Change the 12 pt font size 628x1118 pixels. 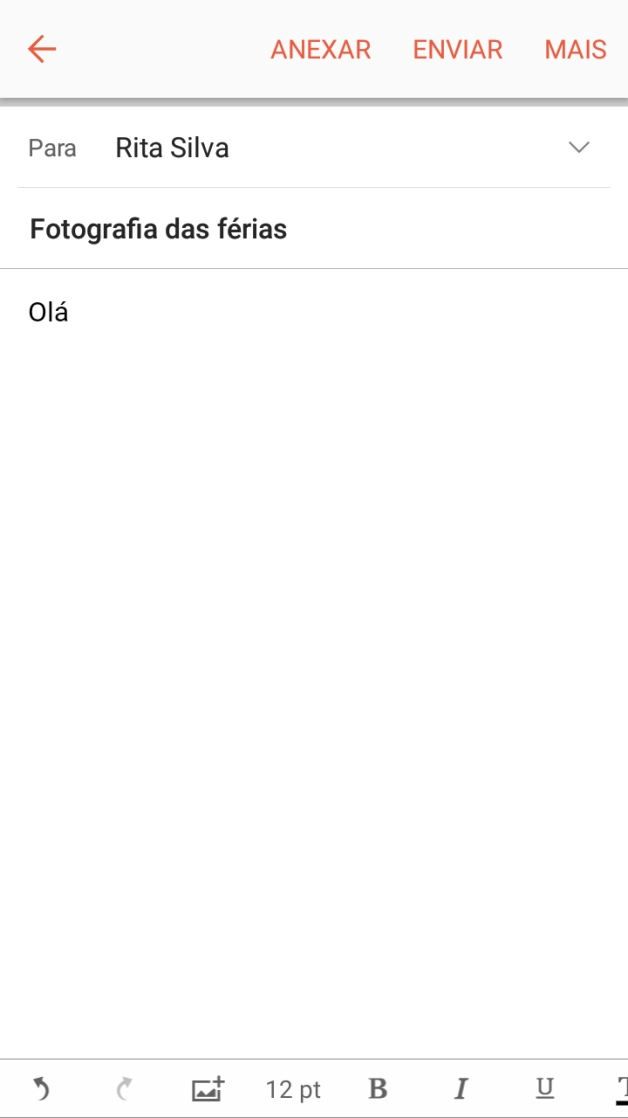(x=293, y=1088)
